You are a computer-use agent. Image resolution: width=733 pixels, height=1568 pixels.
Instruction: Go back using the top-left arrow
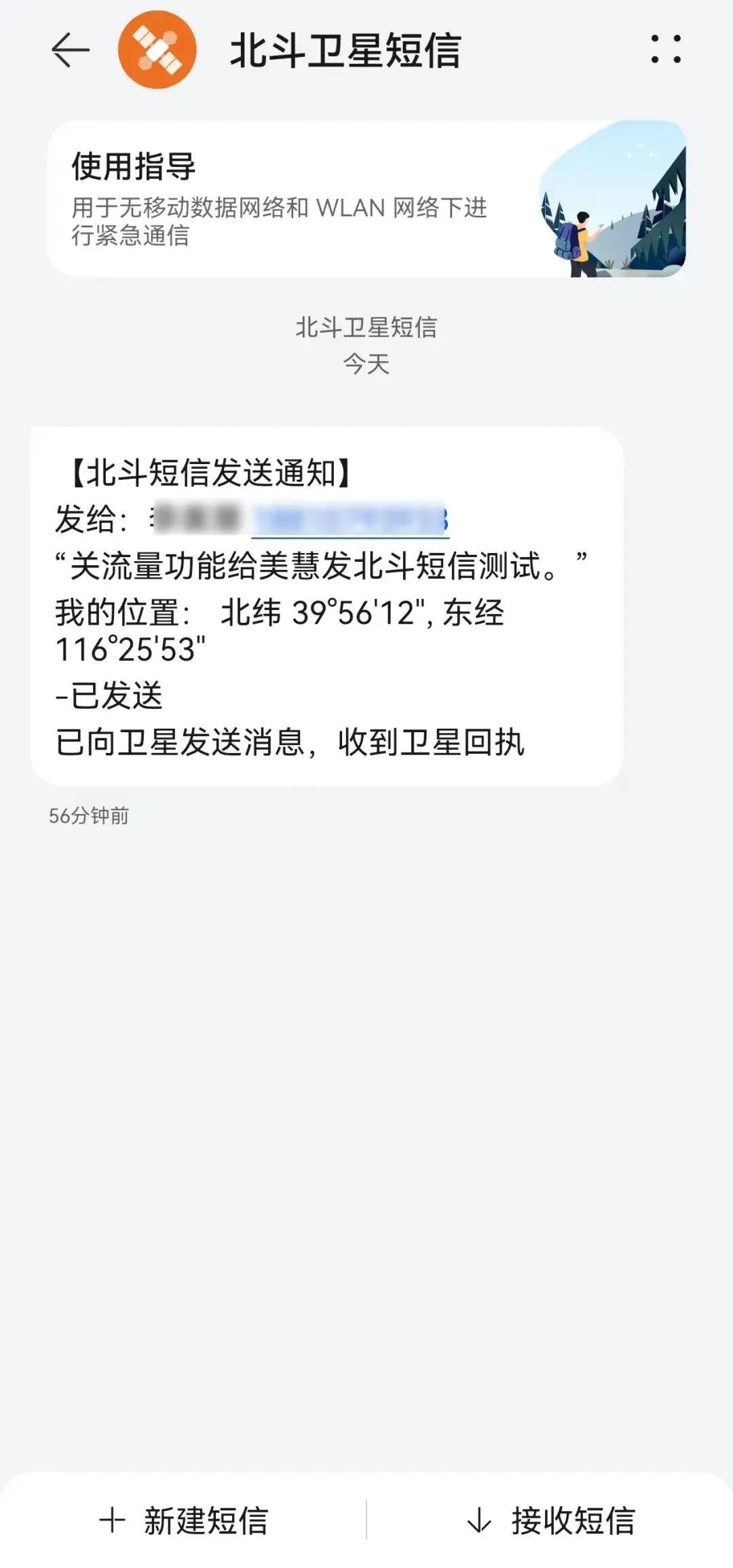coord(70,50)
